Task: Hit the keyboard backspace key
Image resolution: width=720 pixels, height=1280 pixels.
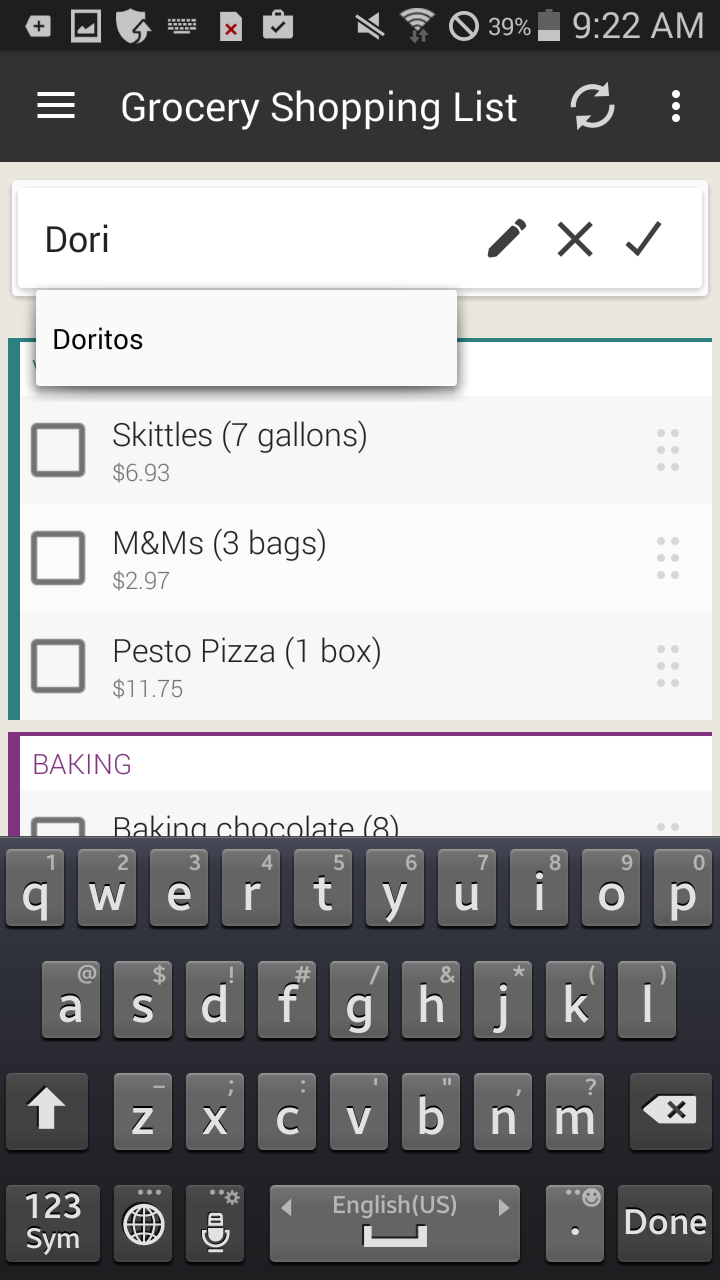Action: tap(668, 1111)
